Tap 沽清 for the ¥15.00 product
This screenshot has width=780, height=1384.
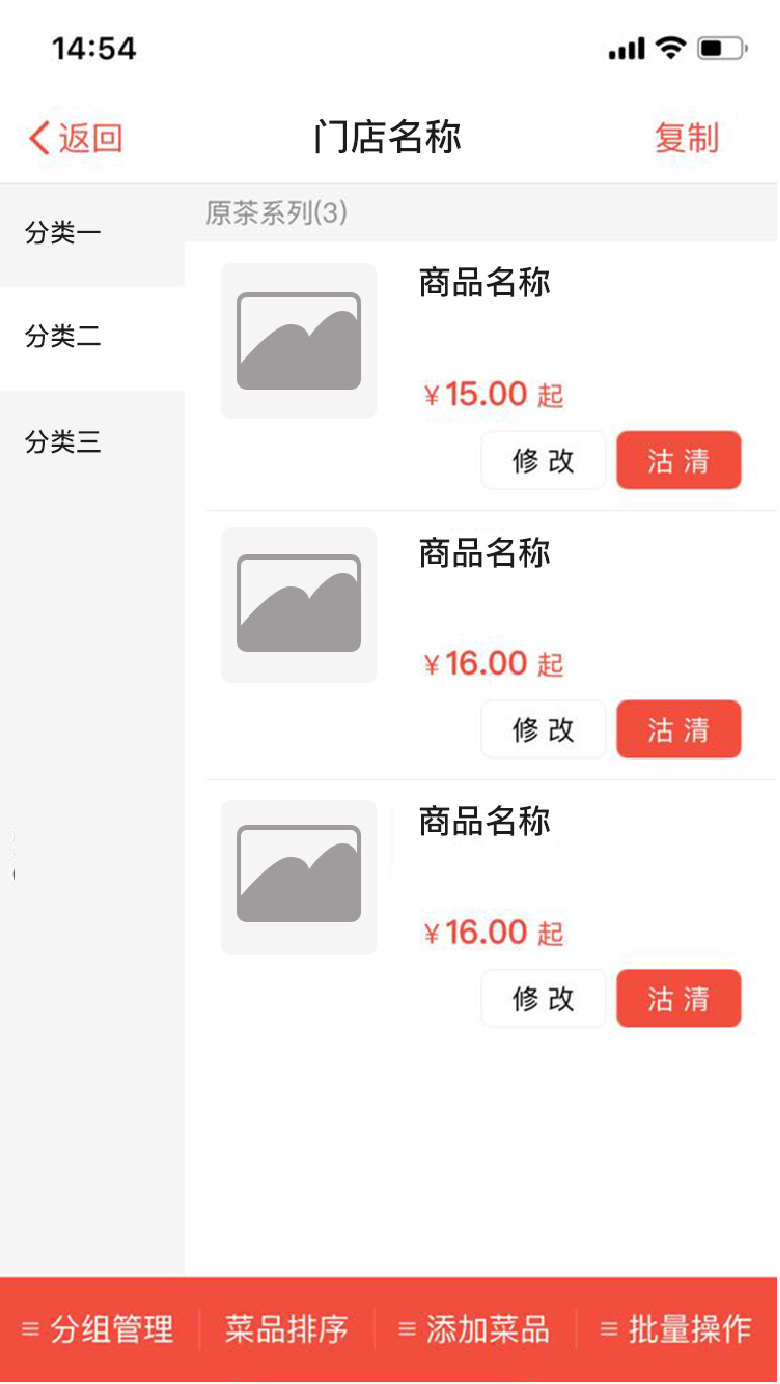pos(679,461)
